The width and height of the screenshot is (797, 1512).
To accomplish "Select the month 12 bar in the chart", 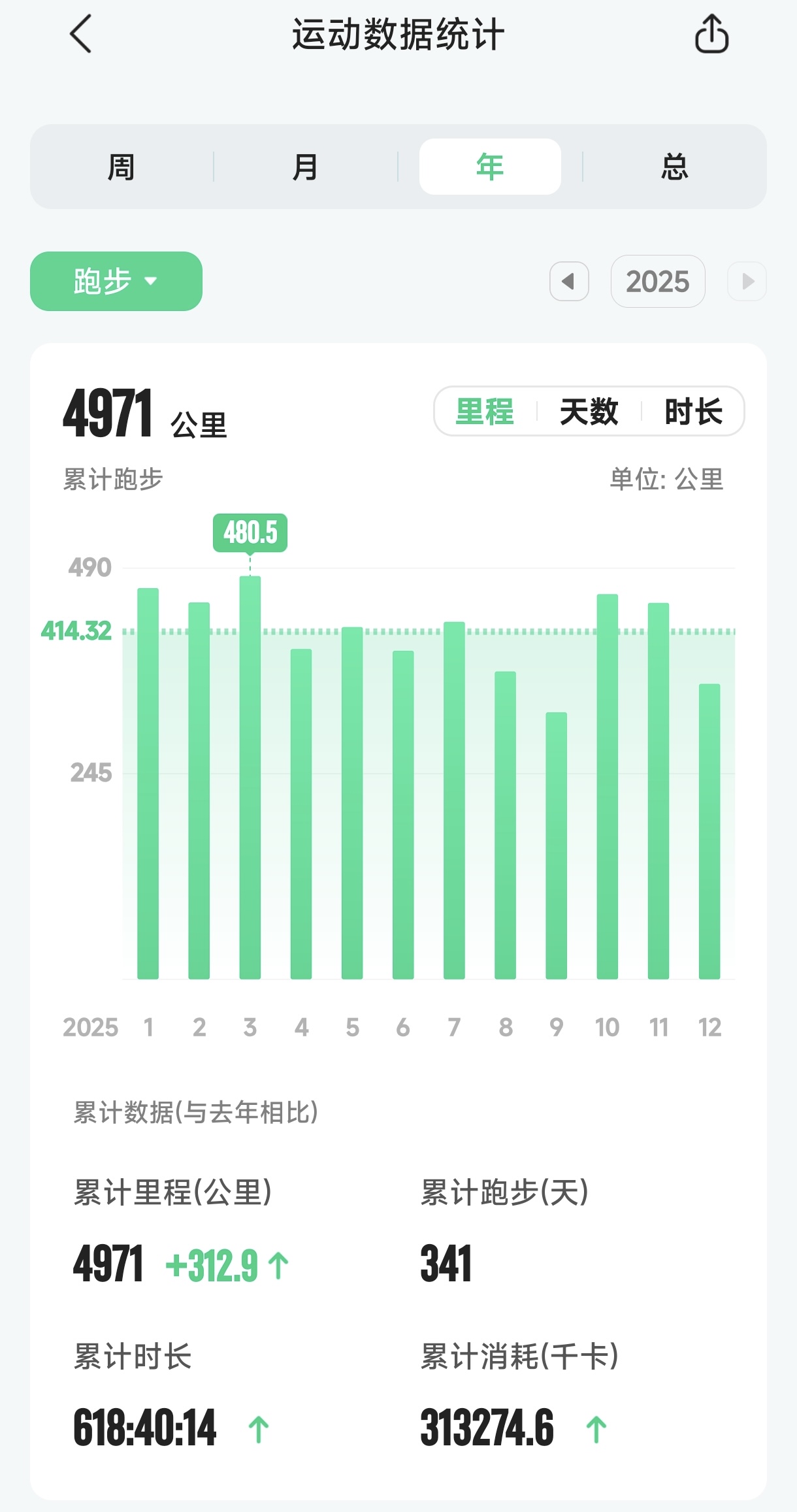I will [709, 831].
